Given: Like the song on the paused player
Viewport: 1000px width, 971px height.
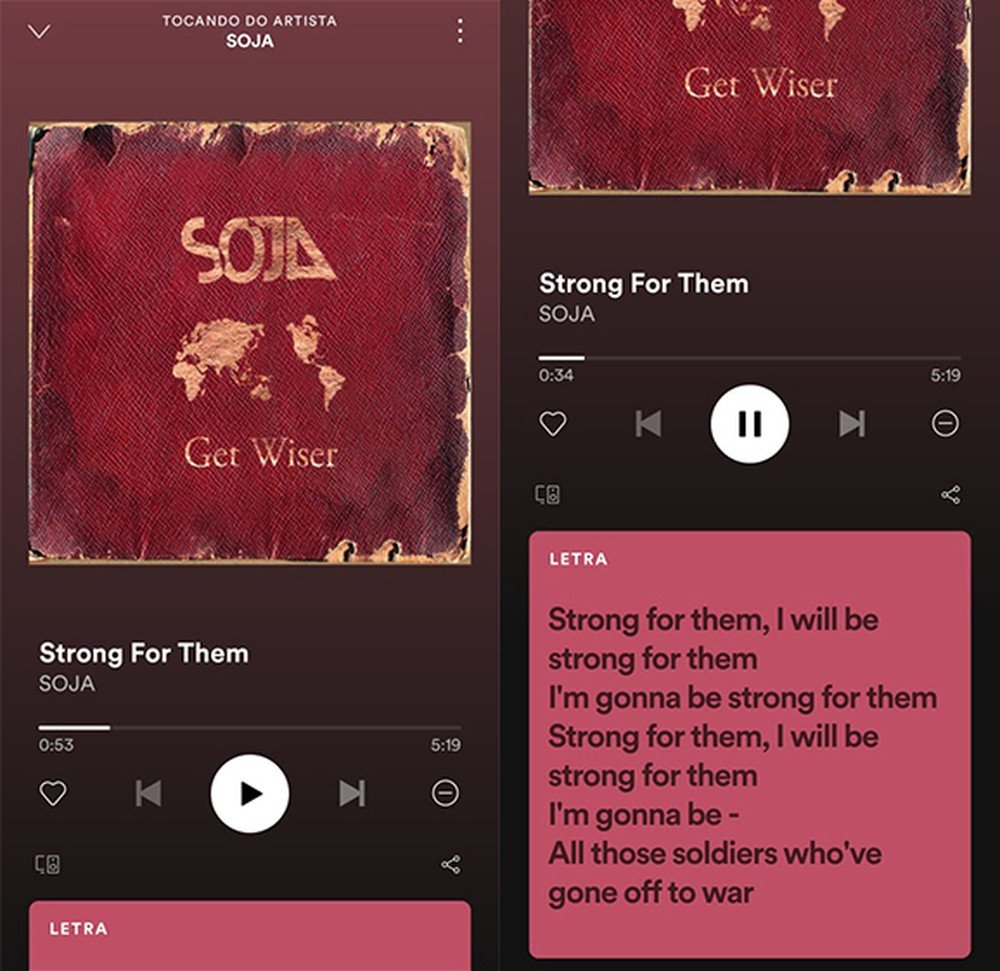Looking at the screenshot, I should click(52, 794).
